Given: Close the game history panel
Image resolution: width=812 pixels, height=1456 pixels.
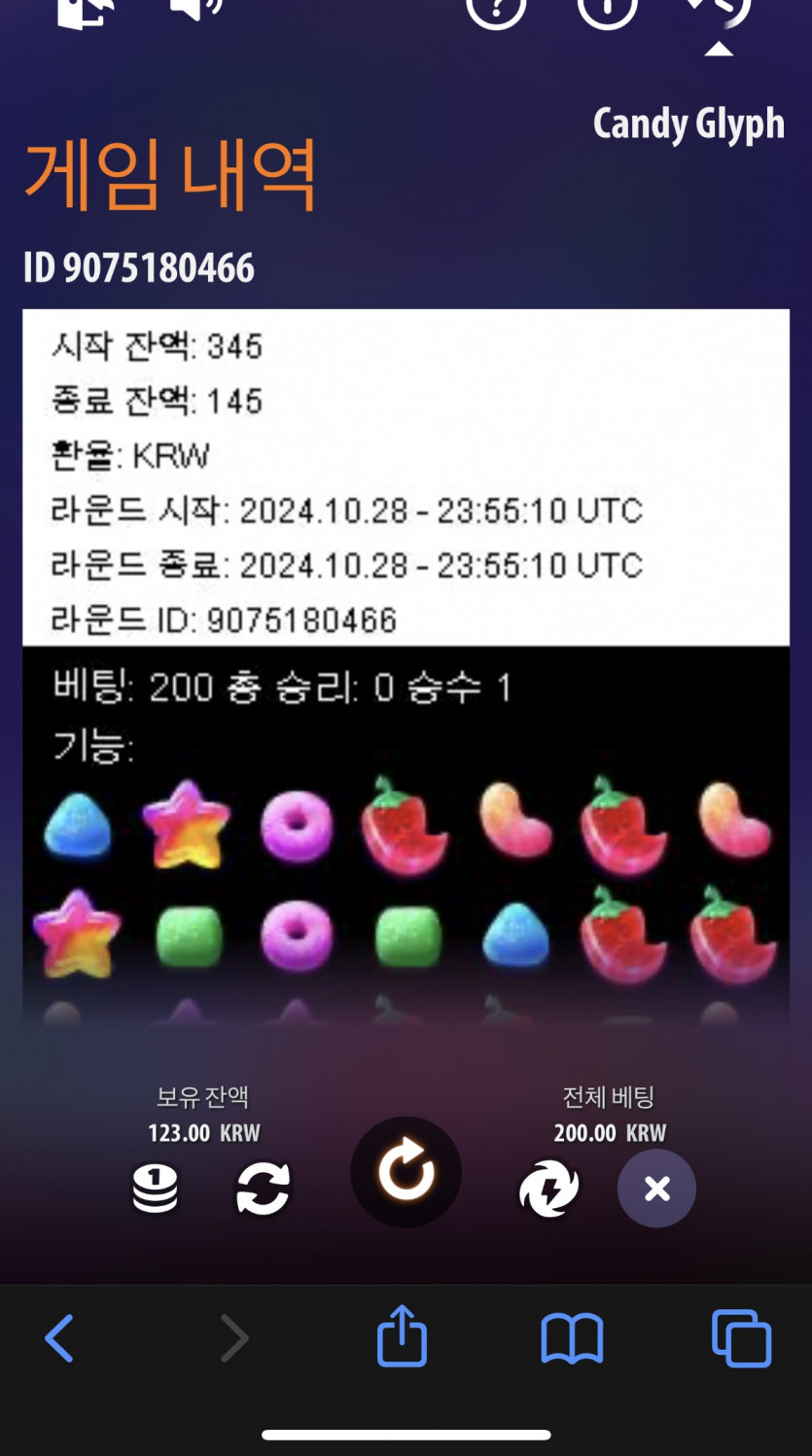Looking at the screenshot, I should tap(656, 1189).
